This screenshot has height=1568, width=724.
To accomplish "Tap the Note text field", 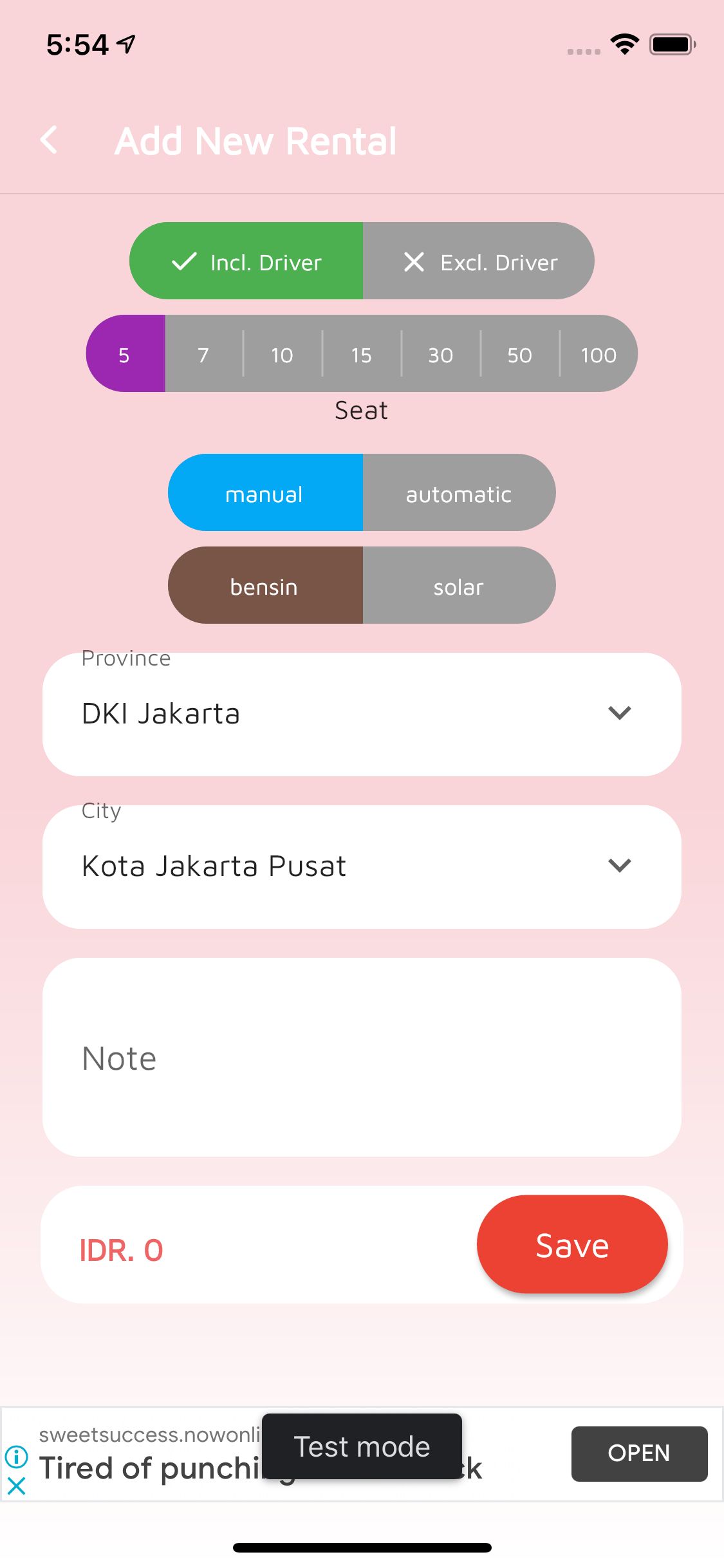I will [x=361, y=1058].
